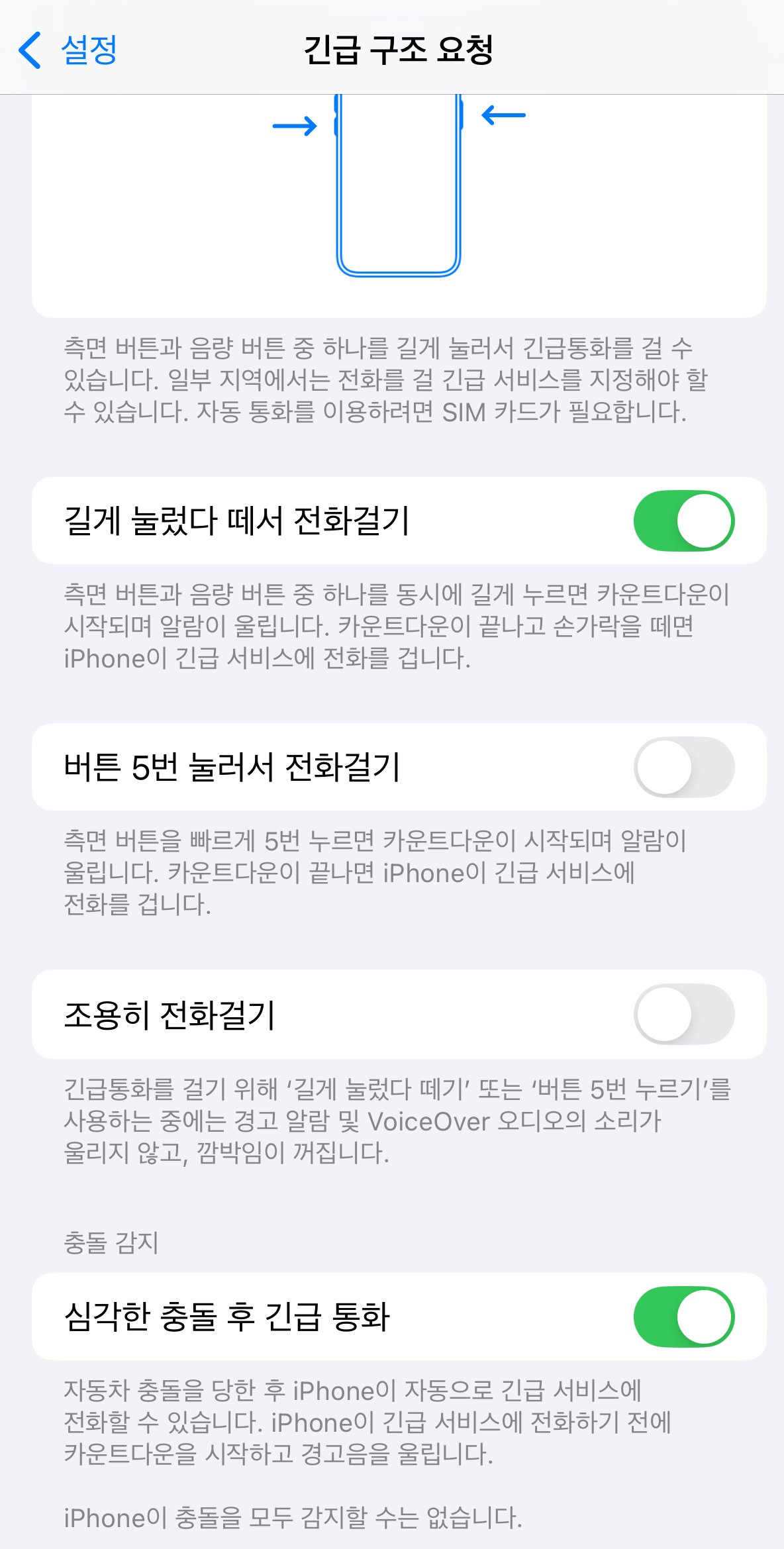Disable 심각한 충돌 후 긴급 통화
Image resolution: width=784 pixels, height=1549 pixels.
[x=683, y=1317]
